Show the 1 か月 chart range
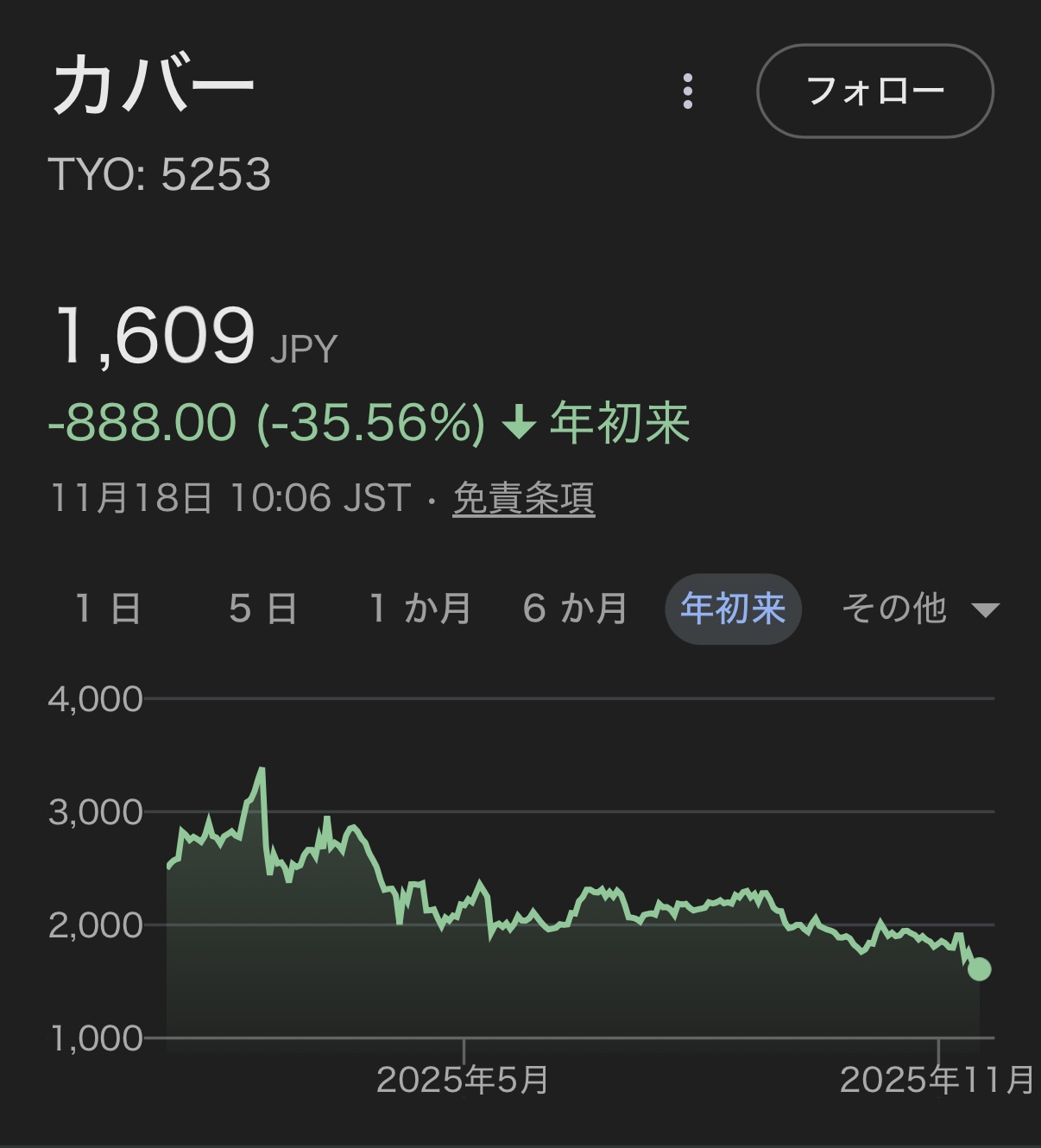 [420, 609]
